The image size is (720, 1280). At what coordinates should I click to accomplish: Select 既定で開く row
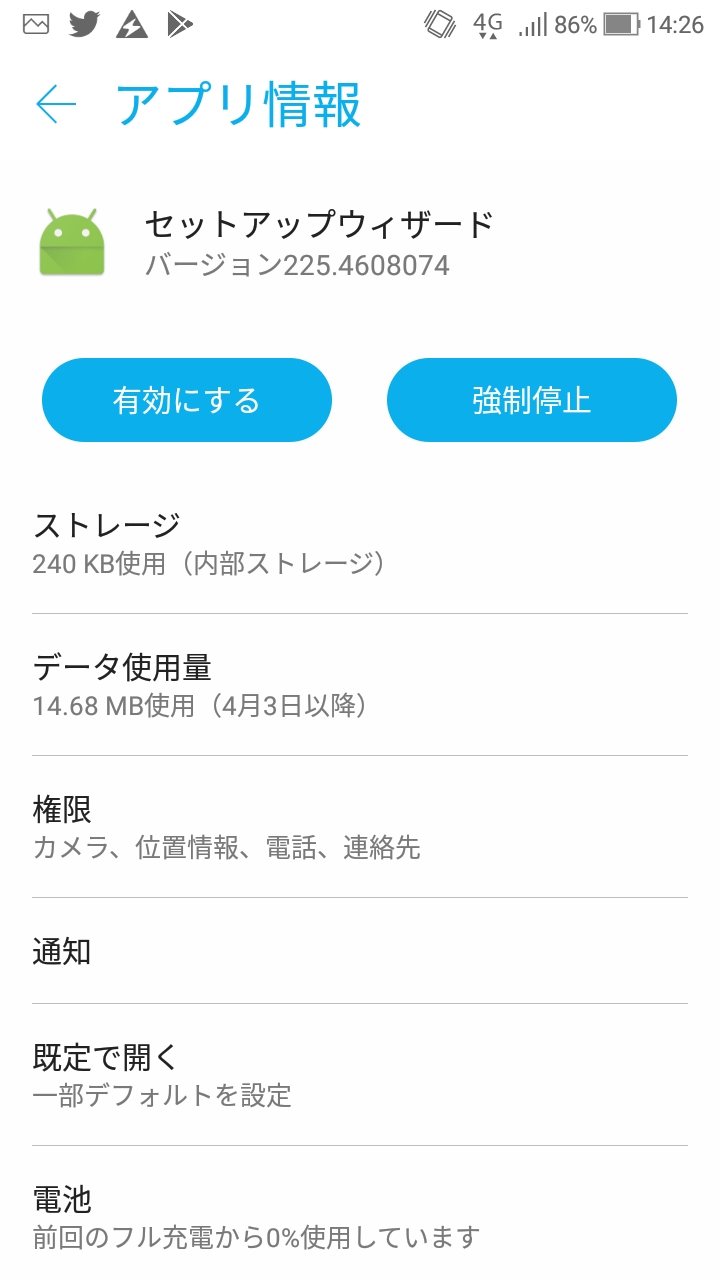[x=360, y=1075]
